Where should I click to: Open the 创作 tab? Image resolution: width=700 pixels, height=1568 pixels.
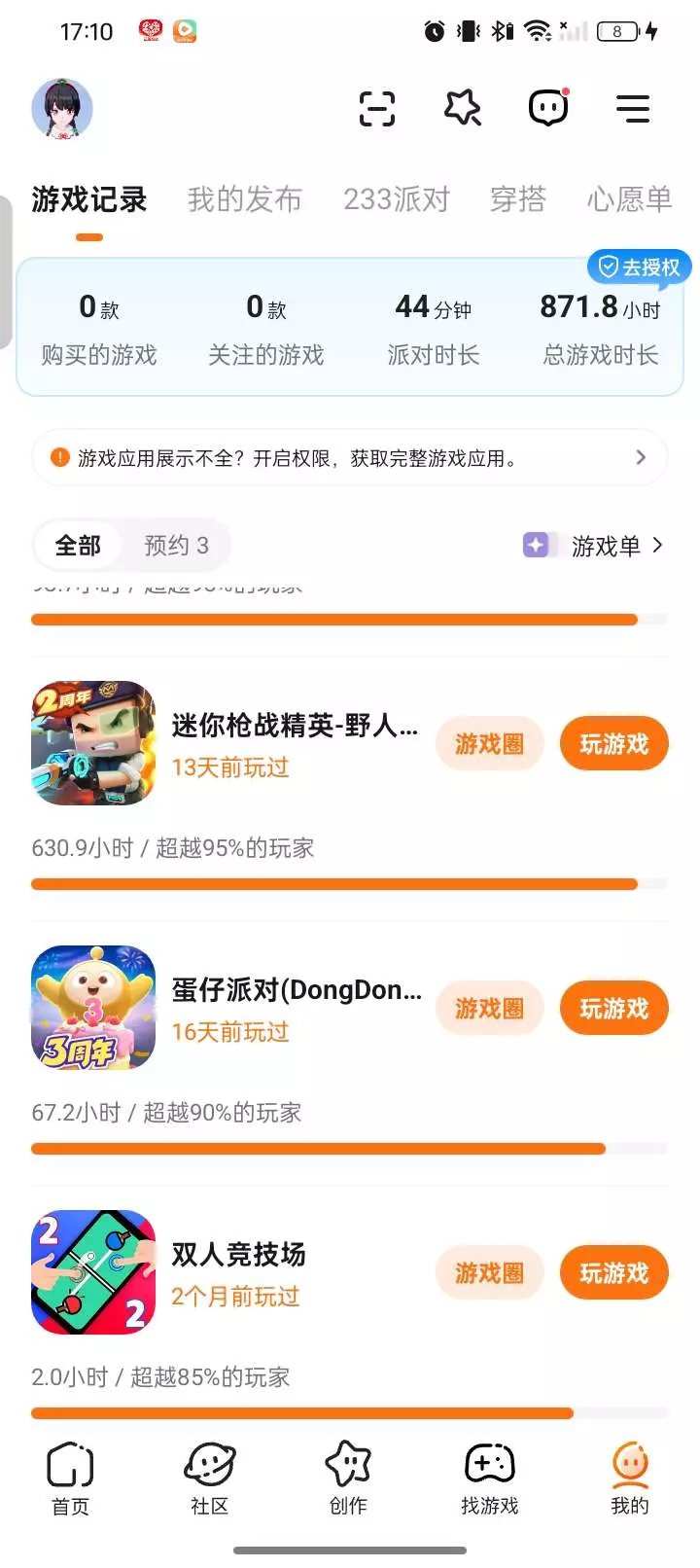pos(348,1479)
